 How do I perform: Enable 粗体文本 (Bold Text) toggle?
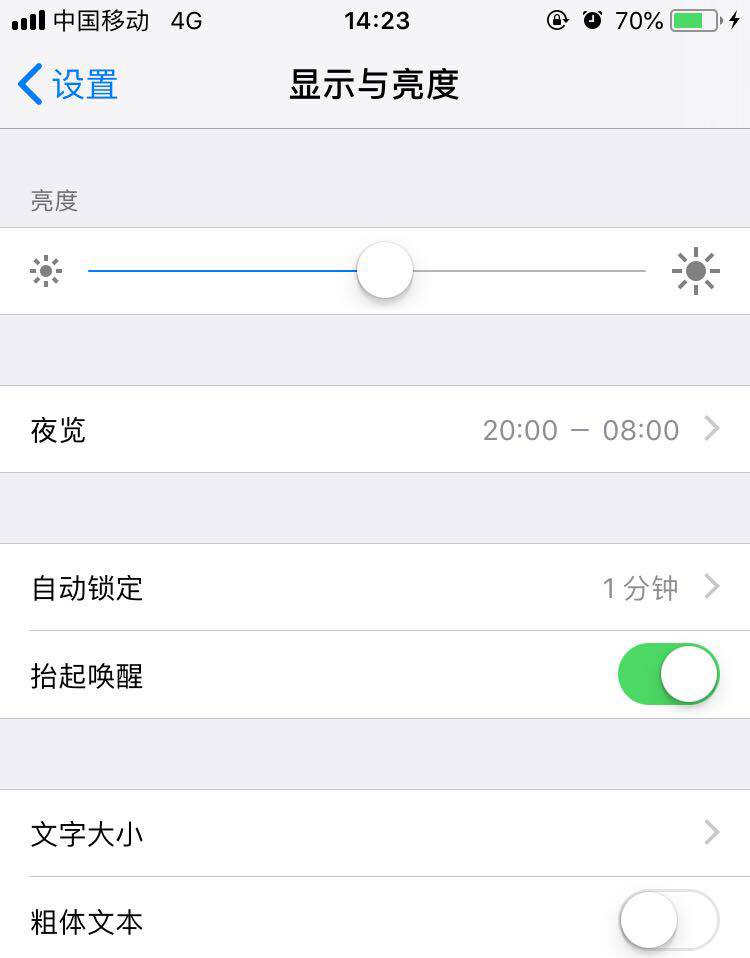668,920
